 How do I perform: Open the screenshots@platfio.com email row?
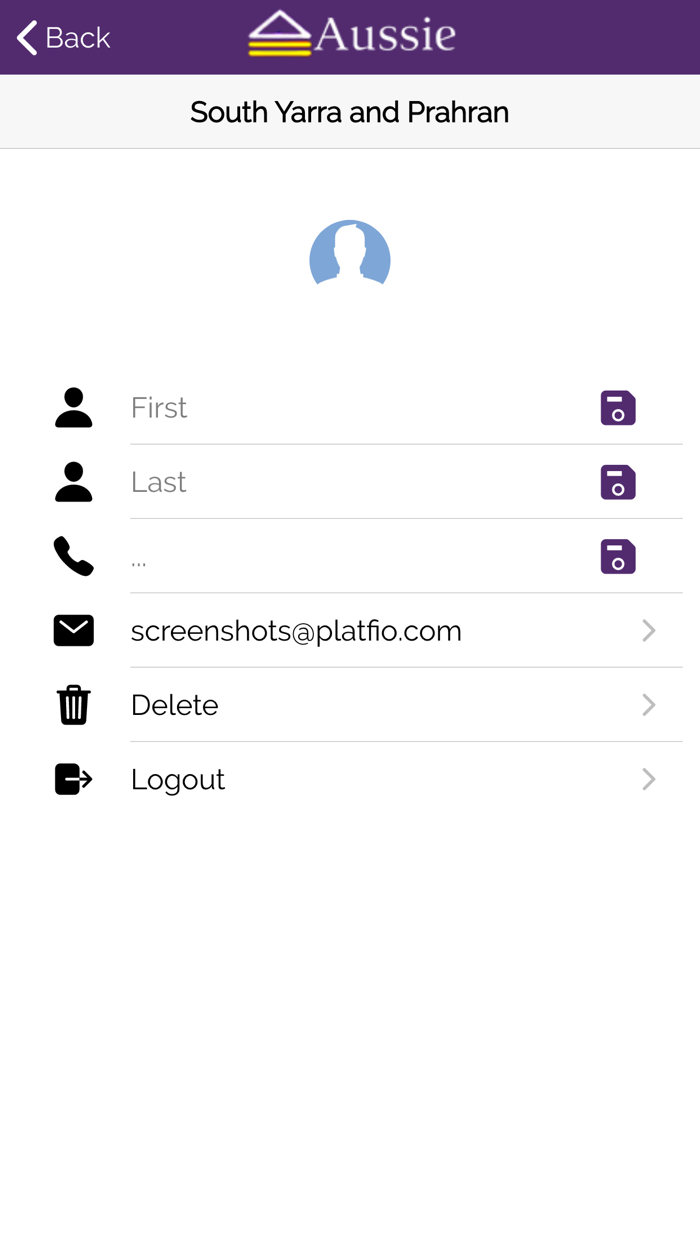click(x=390, y=631)
